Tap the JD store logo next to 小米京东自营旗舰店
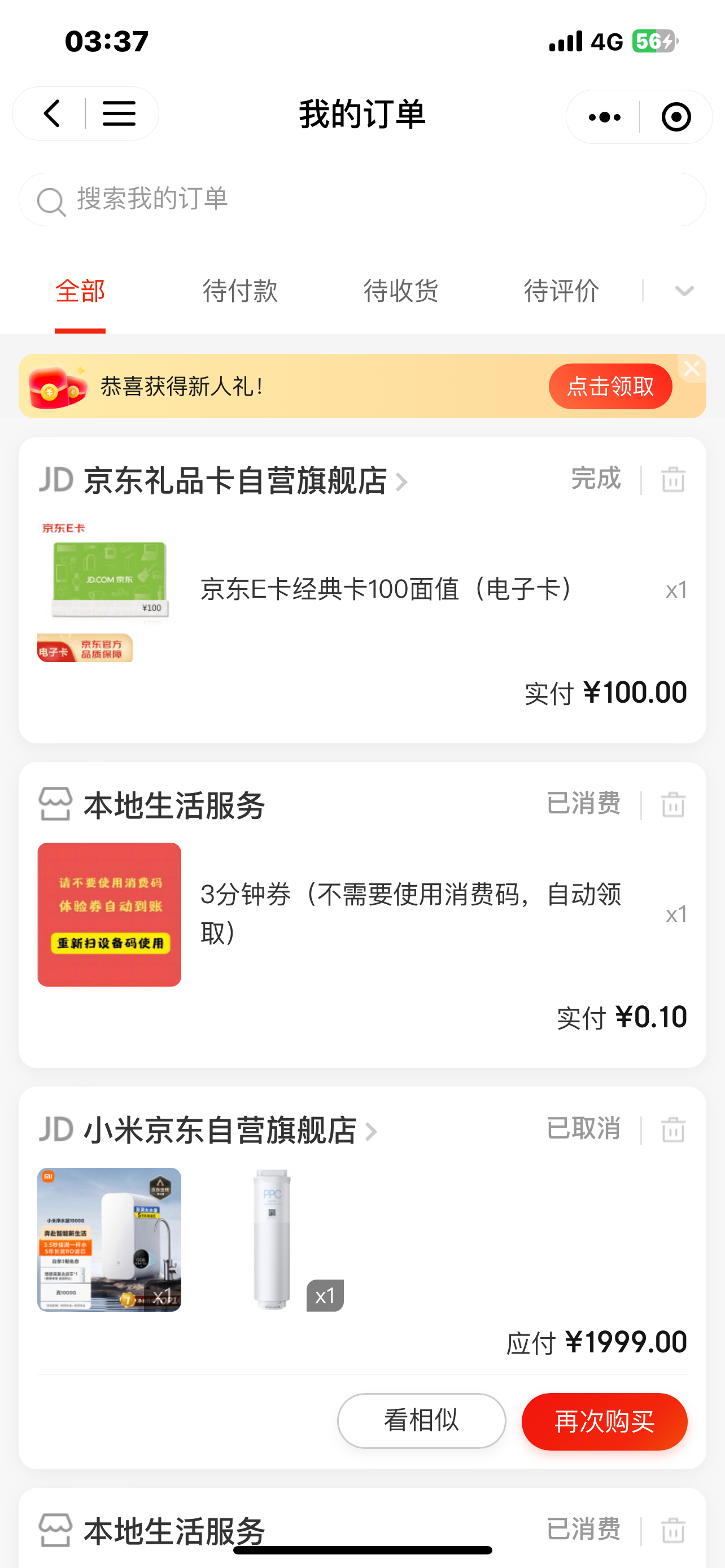The height and width of the screenshot is (1568, 725). point(56,1130)
